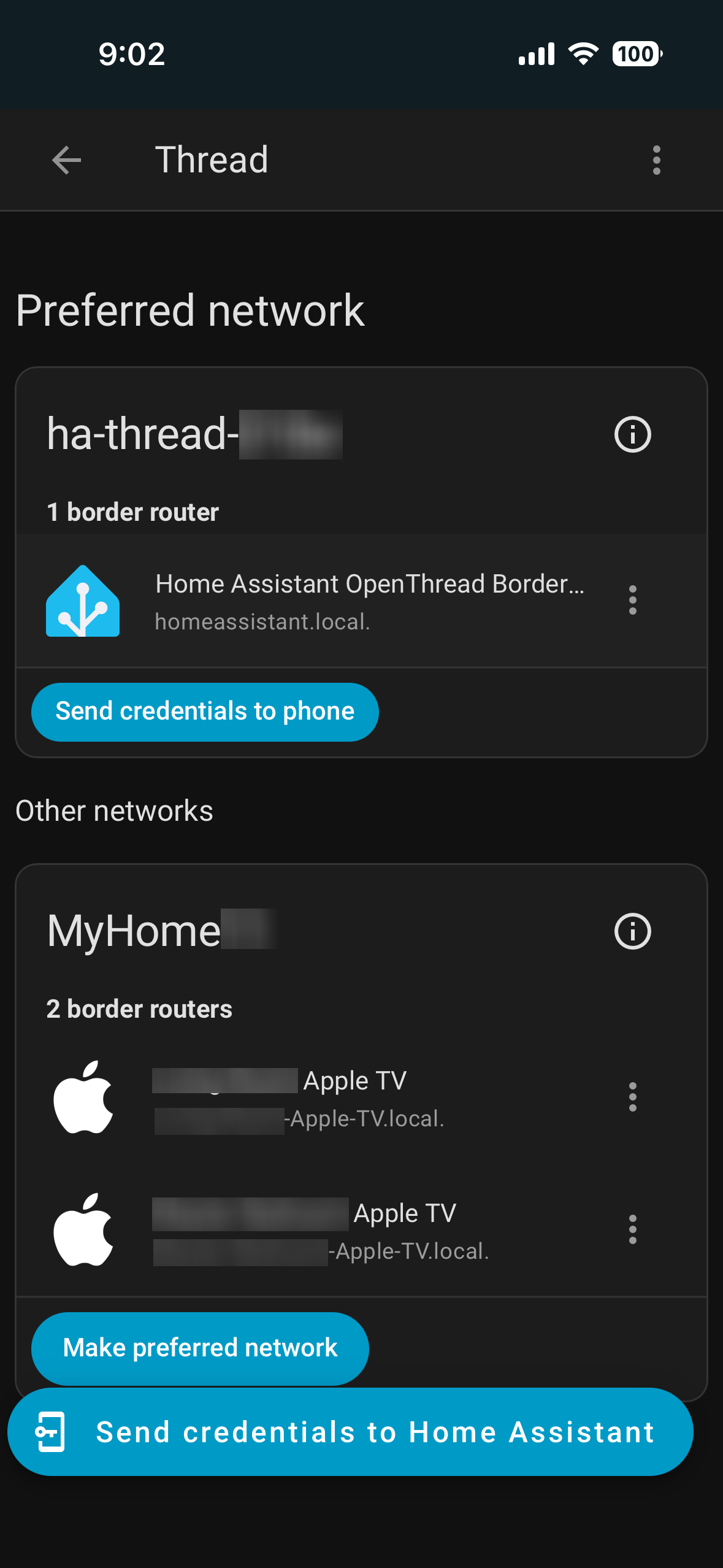Image resolution: width=723 pixels, height=1568 pixels.
Task: Open the Thread page overflow menu
Action: (656, 160)
